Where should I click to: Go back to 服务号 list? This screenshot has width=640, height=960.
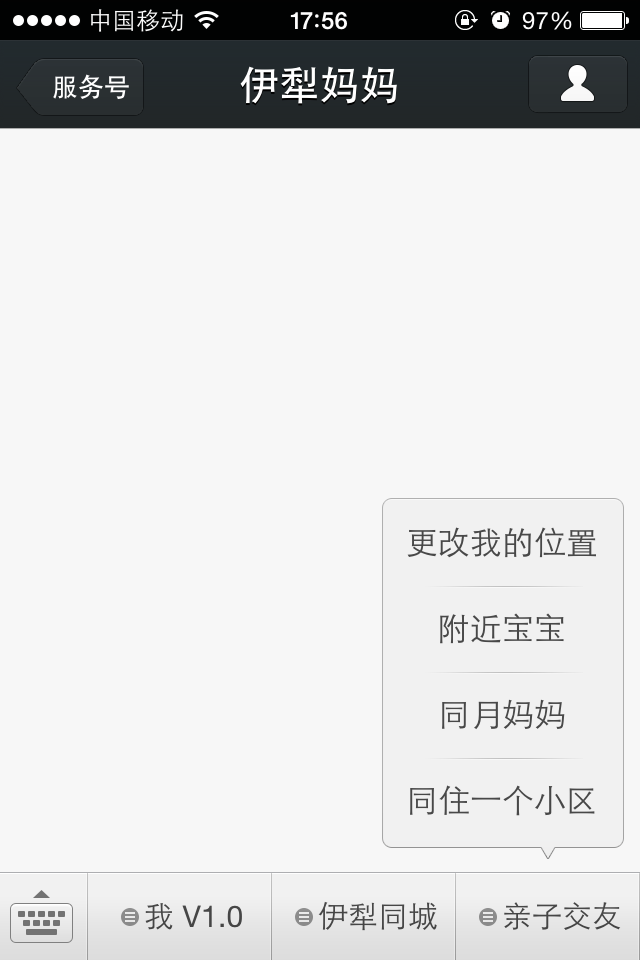tap(82, 87)
